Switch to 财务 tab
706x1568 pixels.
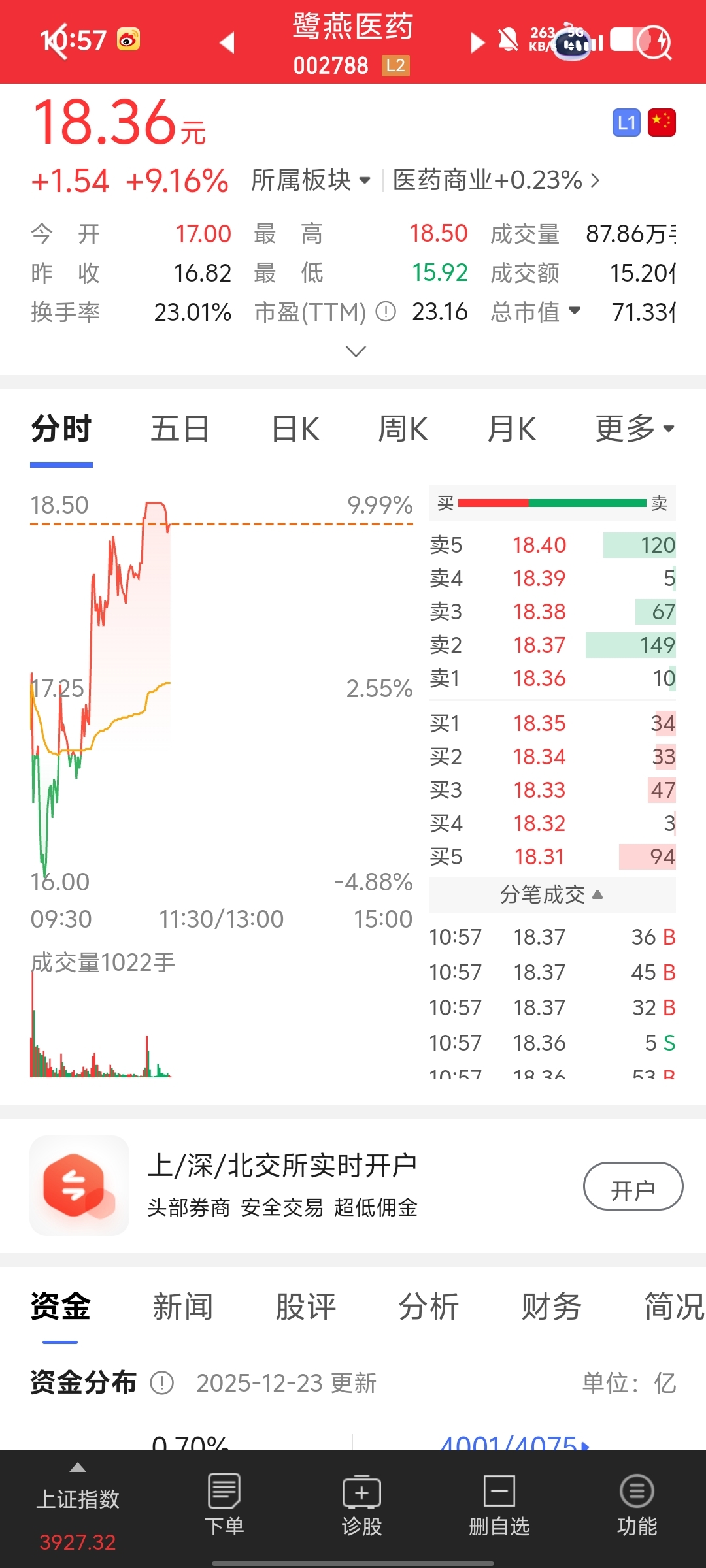click(551, 1307)
